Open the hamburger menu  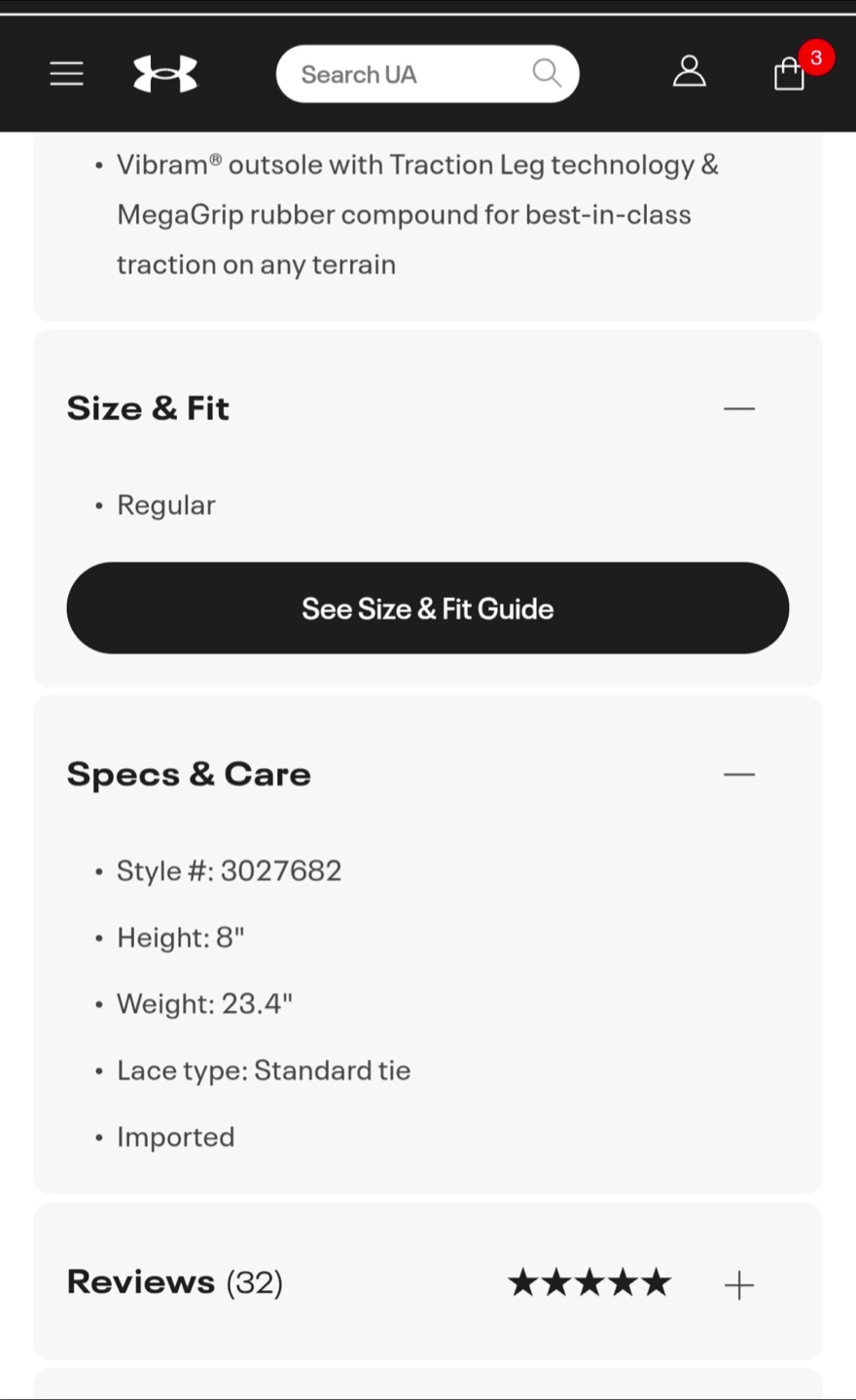[66, 74]
